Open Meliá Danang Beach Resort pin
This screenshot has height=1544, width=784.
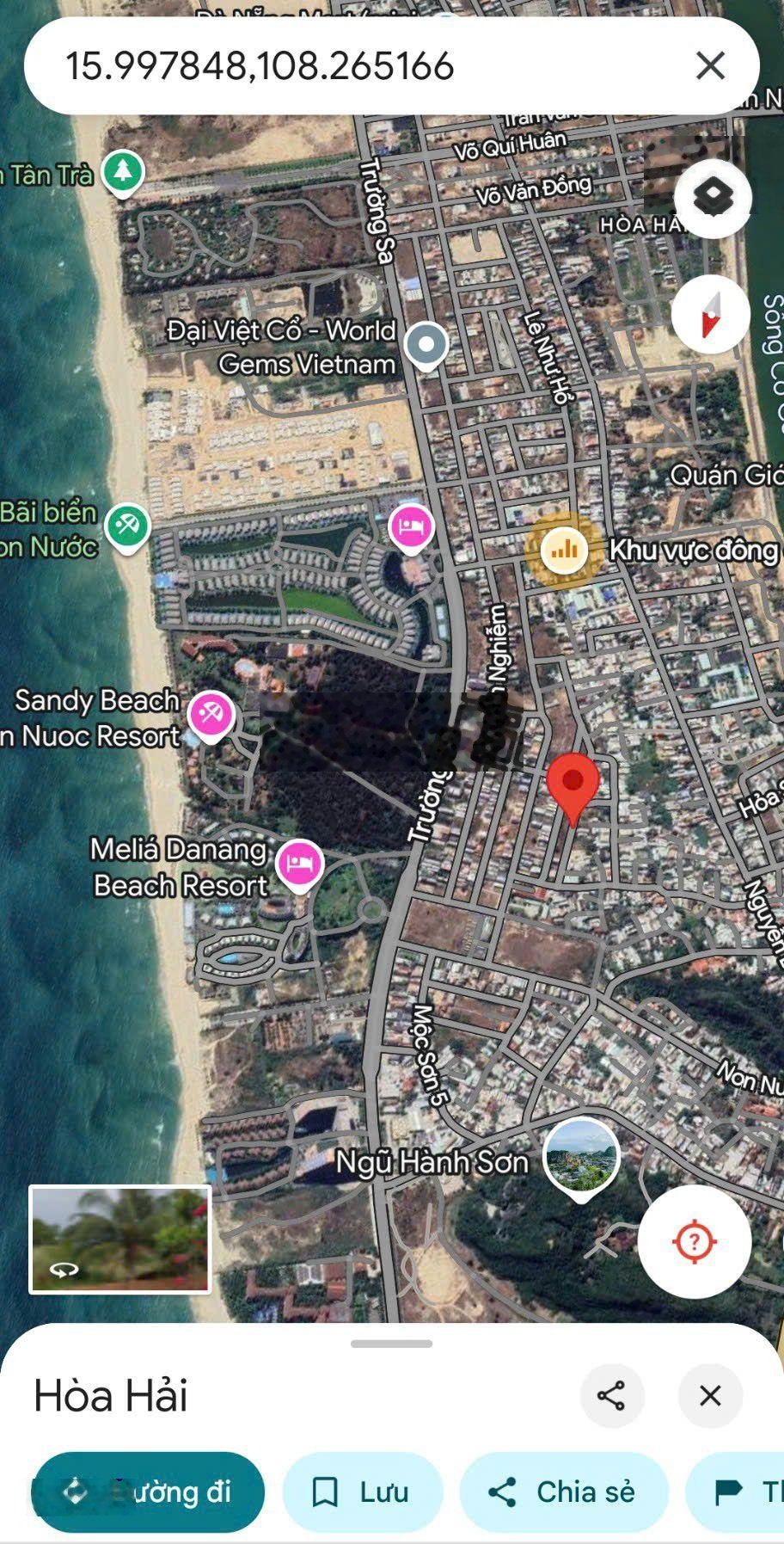pyautogui.click(x=299, y=864)
